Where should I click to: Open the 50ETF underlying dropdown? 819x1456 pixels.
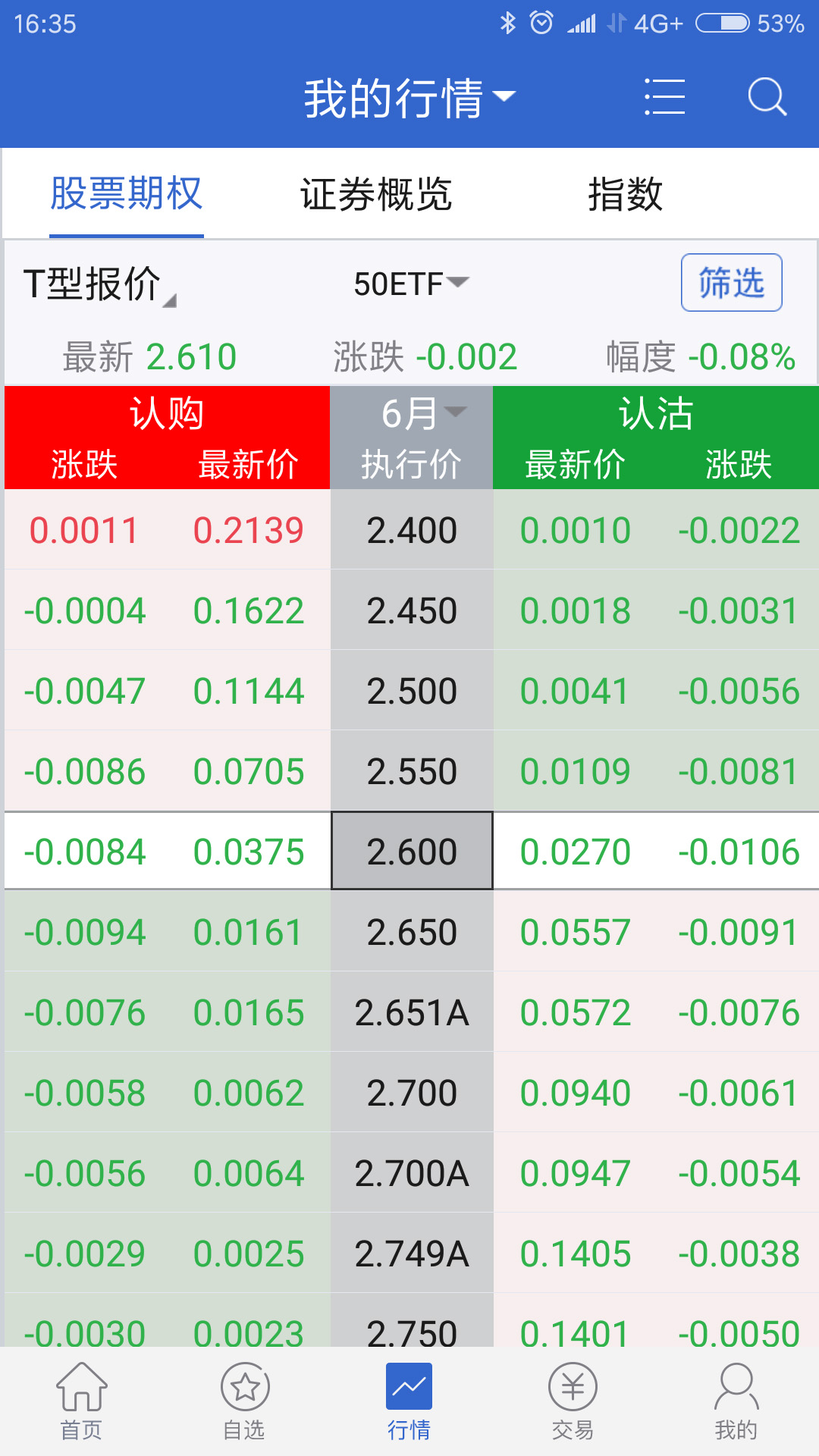[x=412, y=284]
